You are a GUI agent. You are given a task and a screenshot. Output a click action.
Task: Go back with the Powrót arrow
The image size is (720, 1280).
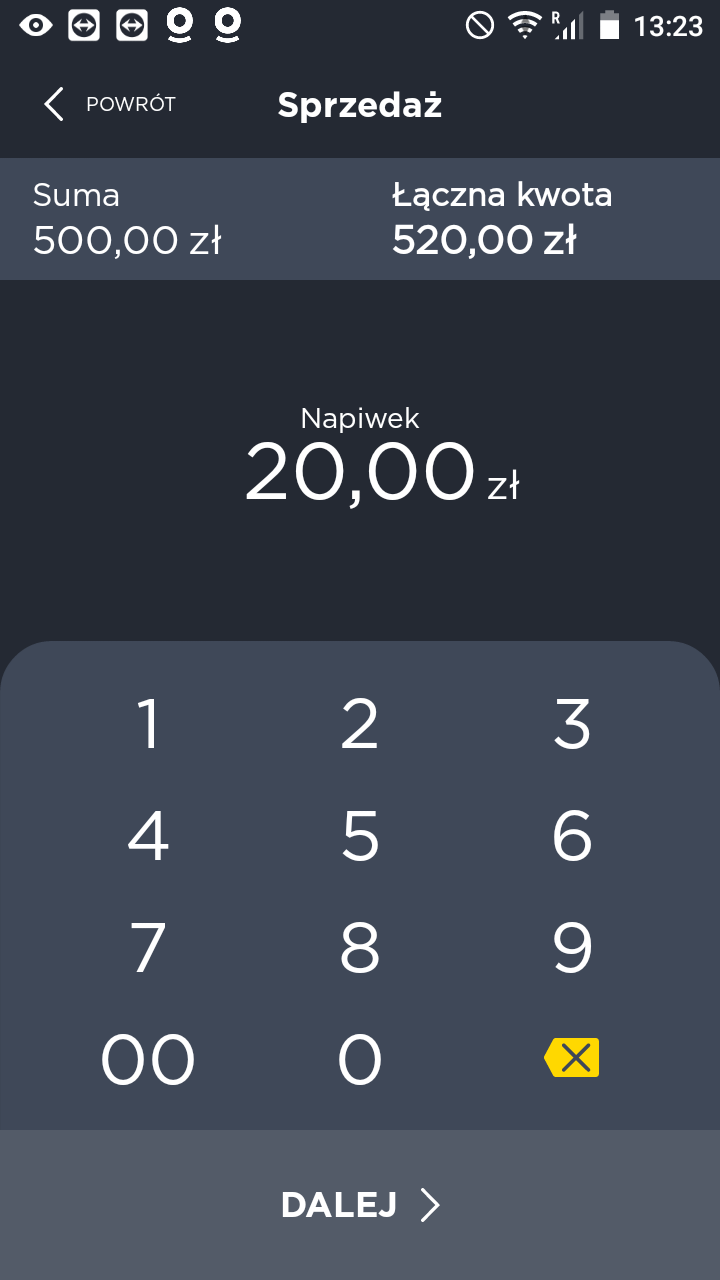click(108, 104)
